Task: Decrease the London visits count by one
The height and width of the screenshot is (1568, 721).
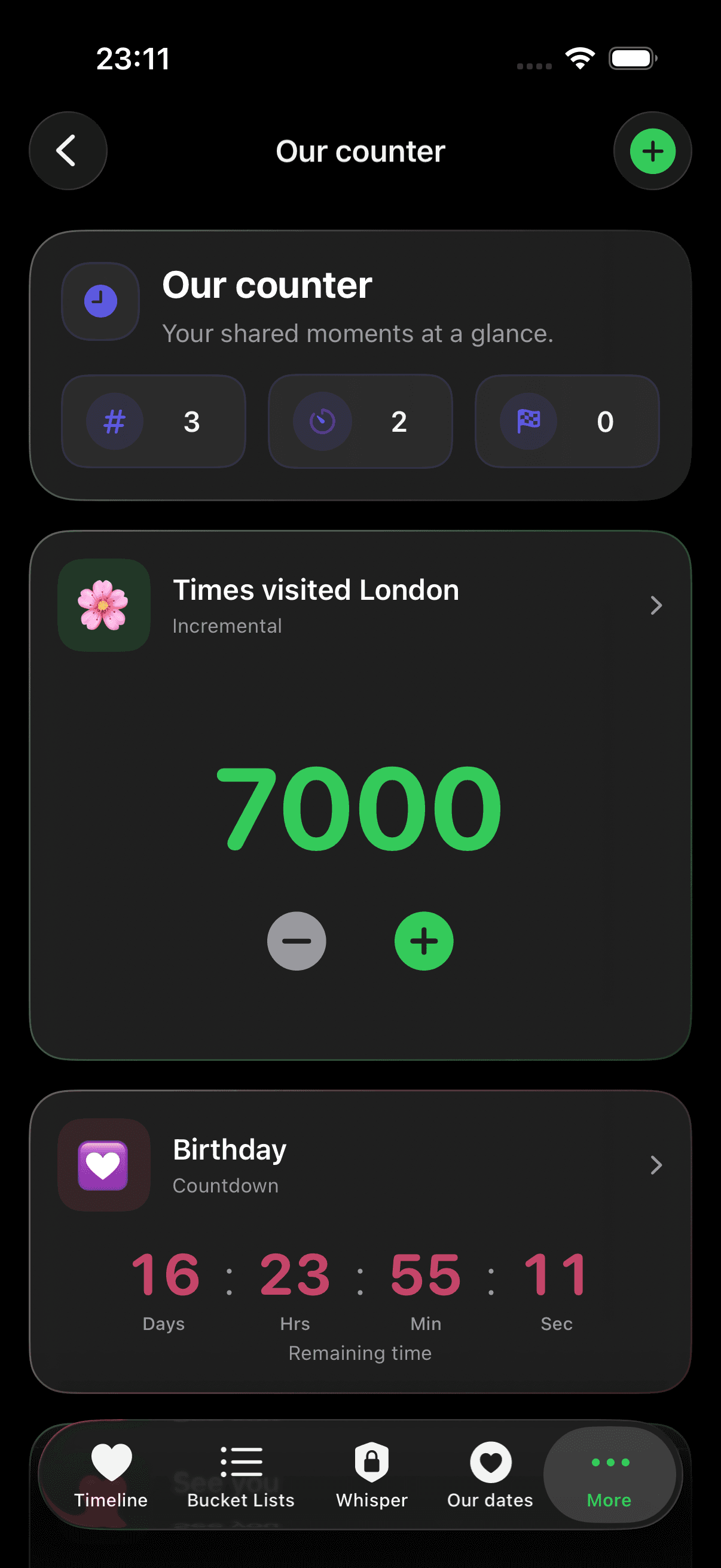Action: [297, 941]
